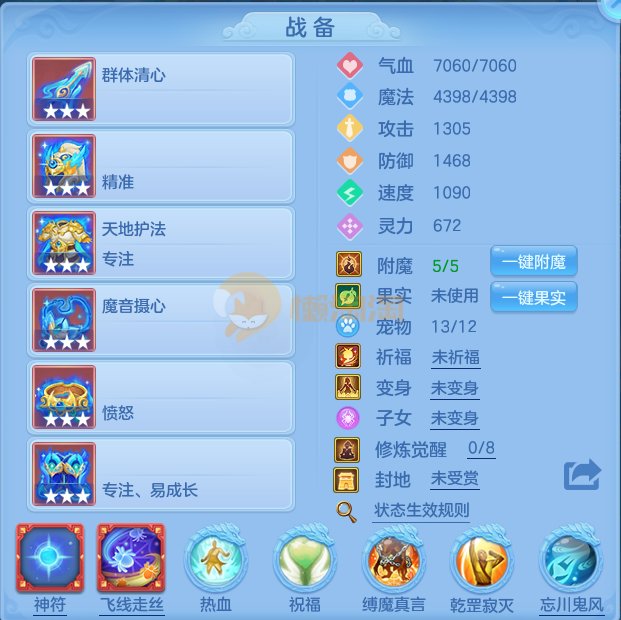The height and width of the screenshot is (620, 621).
Task: Open the 精准 equipment card
Action: point(161,166)
